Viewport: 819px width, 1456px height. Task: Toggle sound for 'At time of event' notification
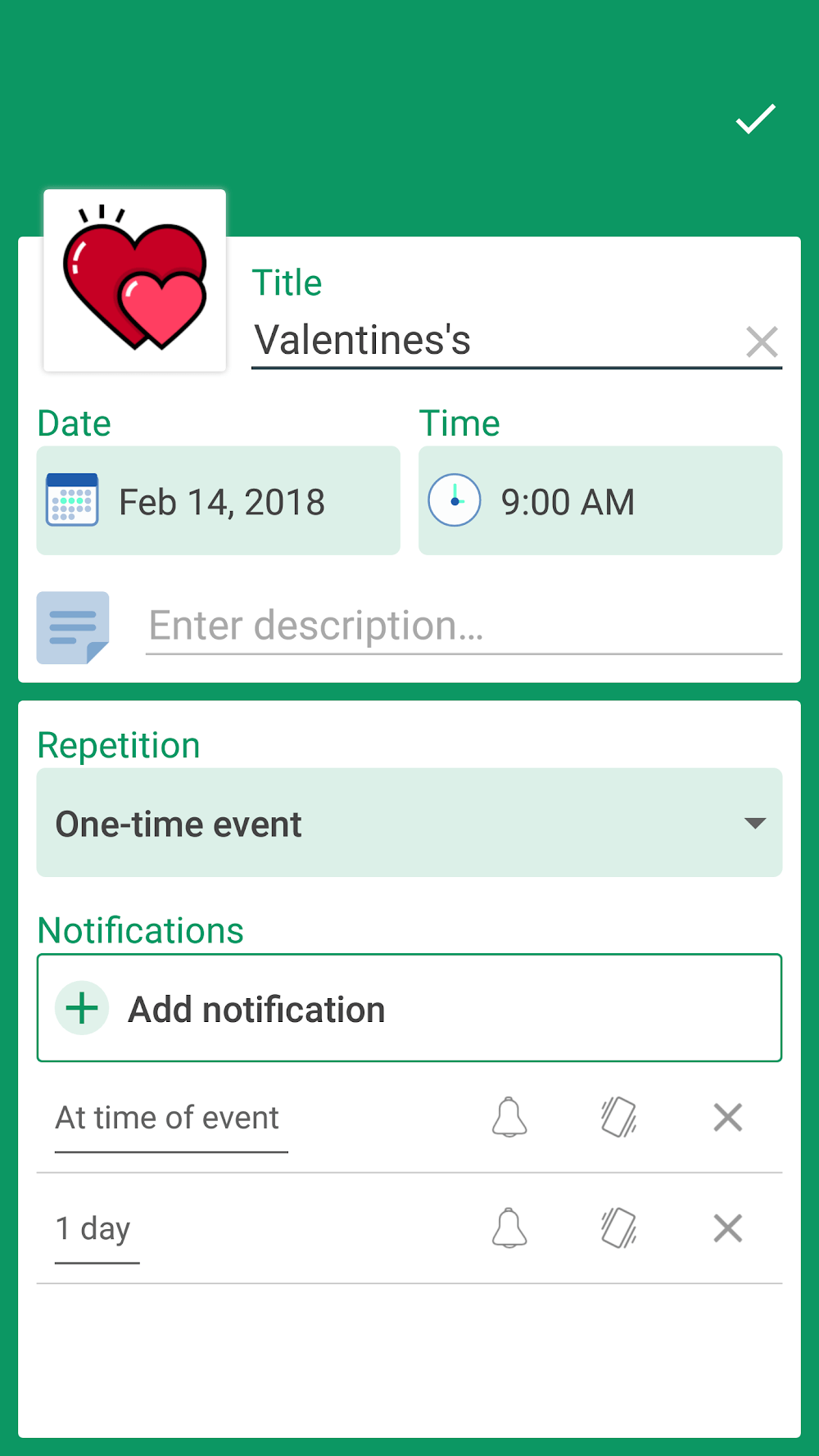pos(509,1118)
